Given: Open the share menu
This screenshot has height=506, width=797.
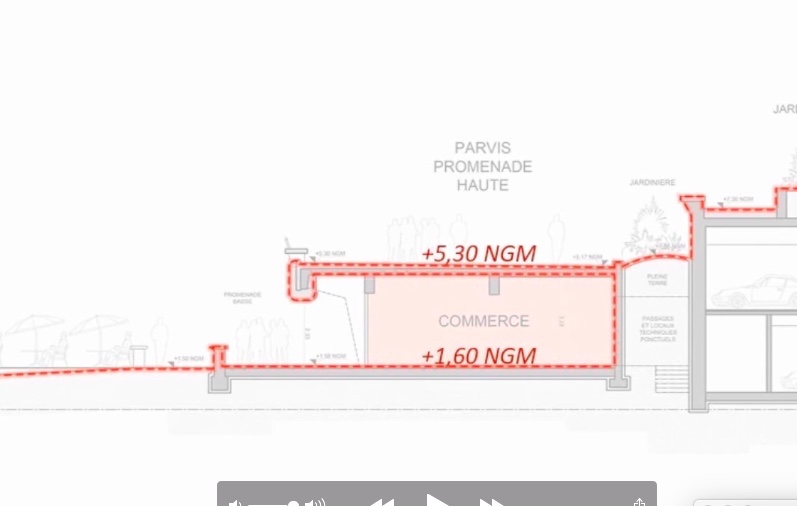Looking at the screenshot, I should (x=640, y=503).
